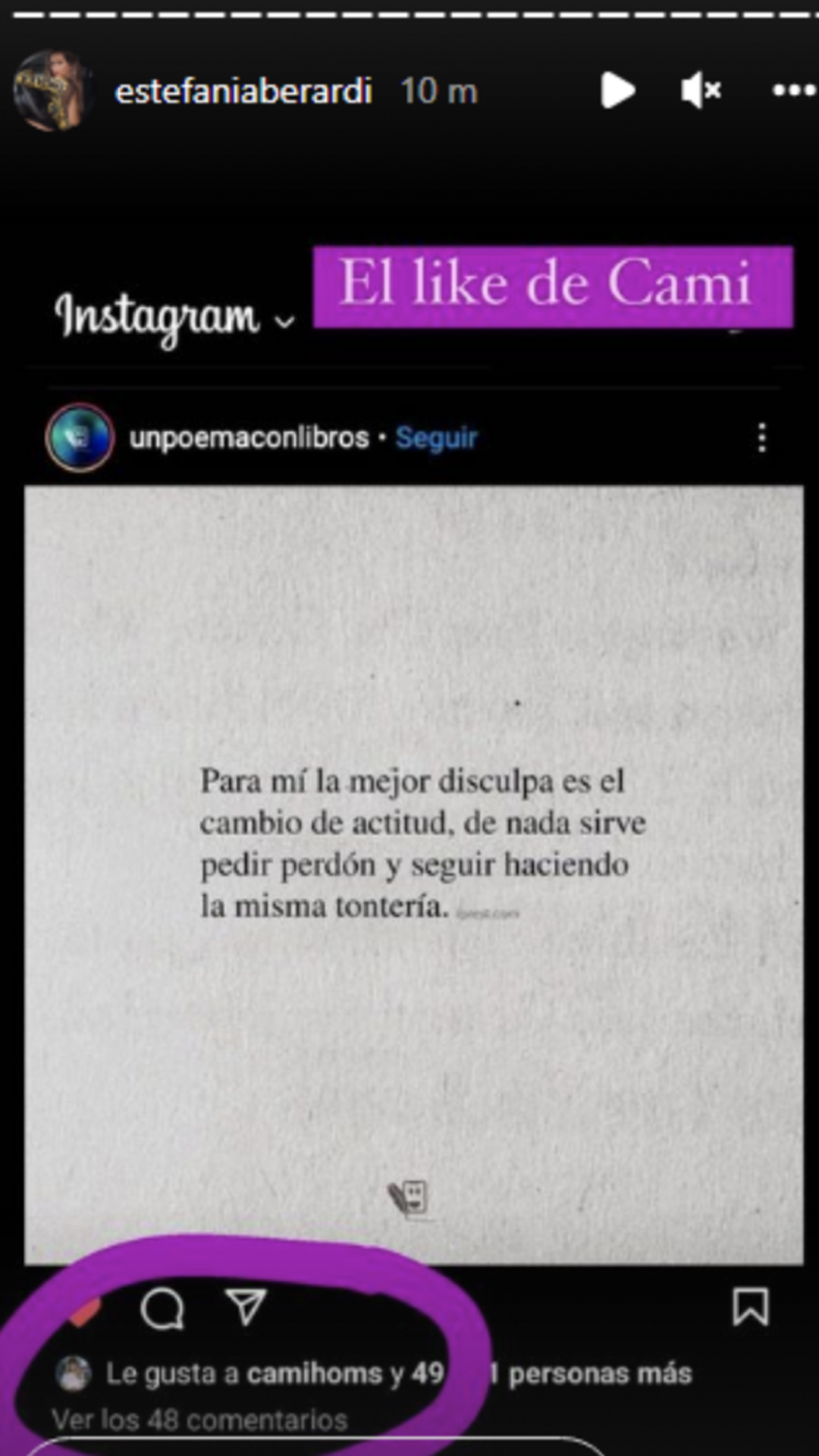Play the story video
The height and width of the screenshot is (1456, 819).
618,90
